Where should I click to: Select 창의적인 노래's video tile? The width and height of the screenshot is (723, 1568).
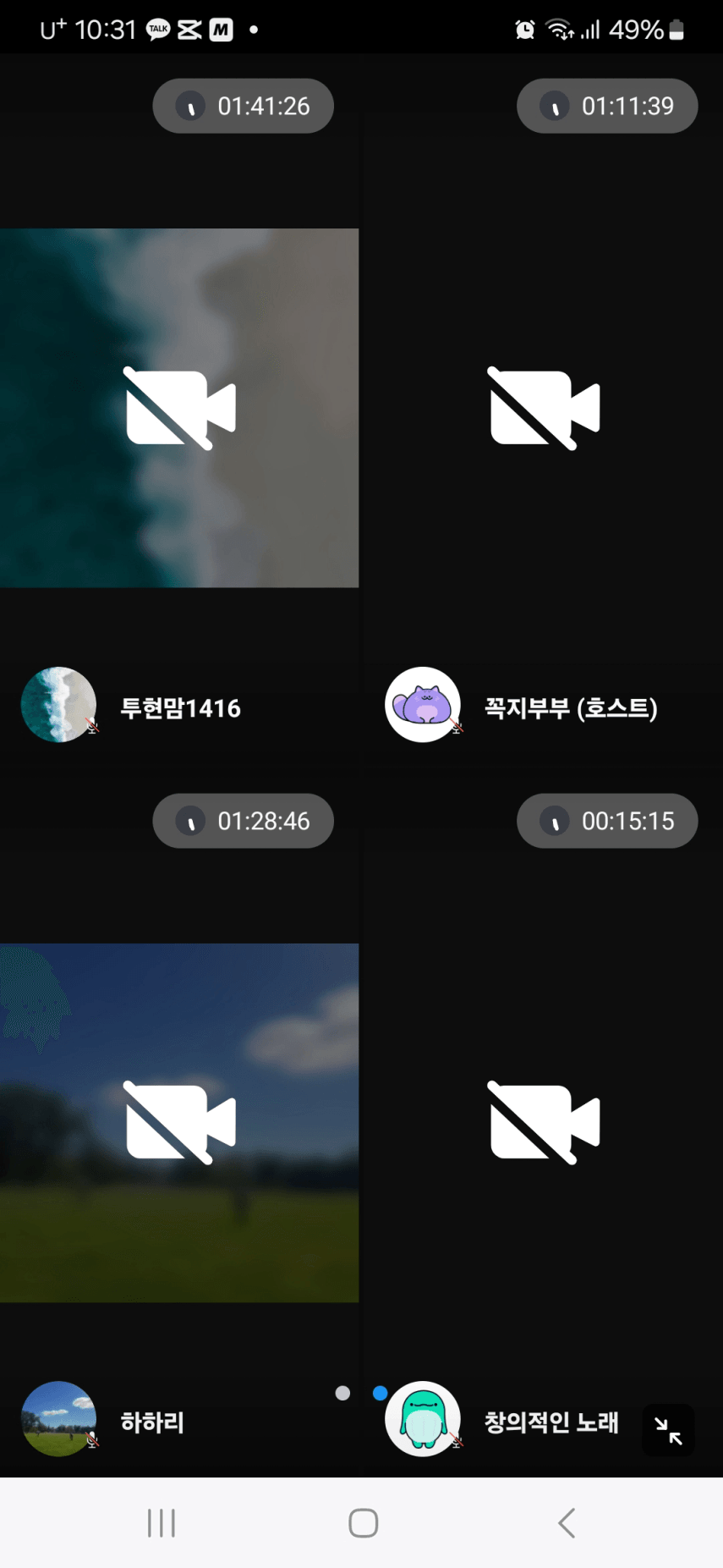543,1124
